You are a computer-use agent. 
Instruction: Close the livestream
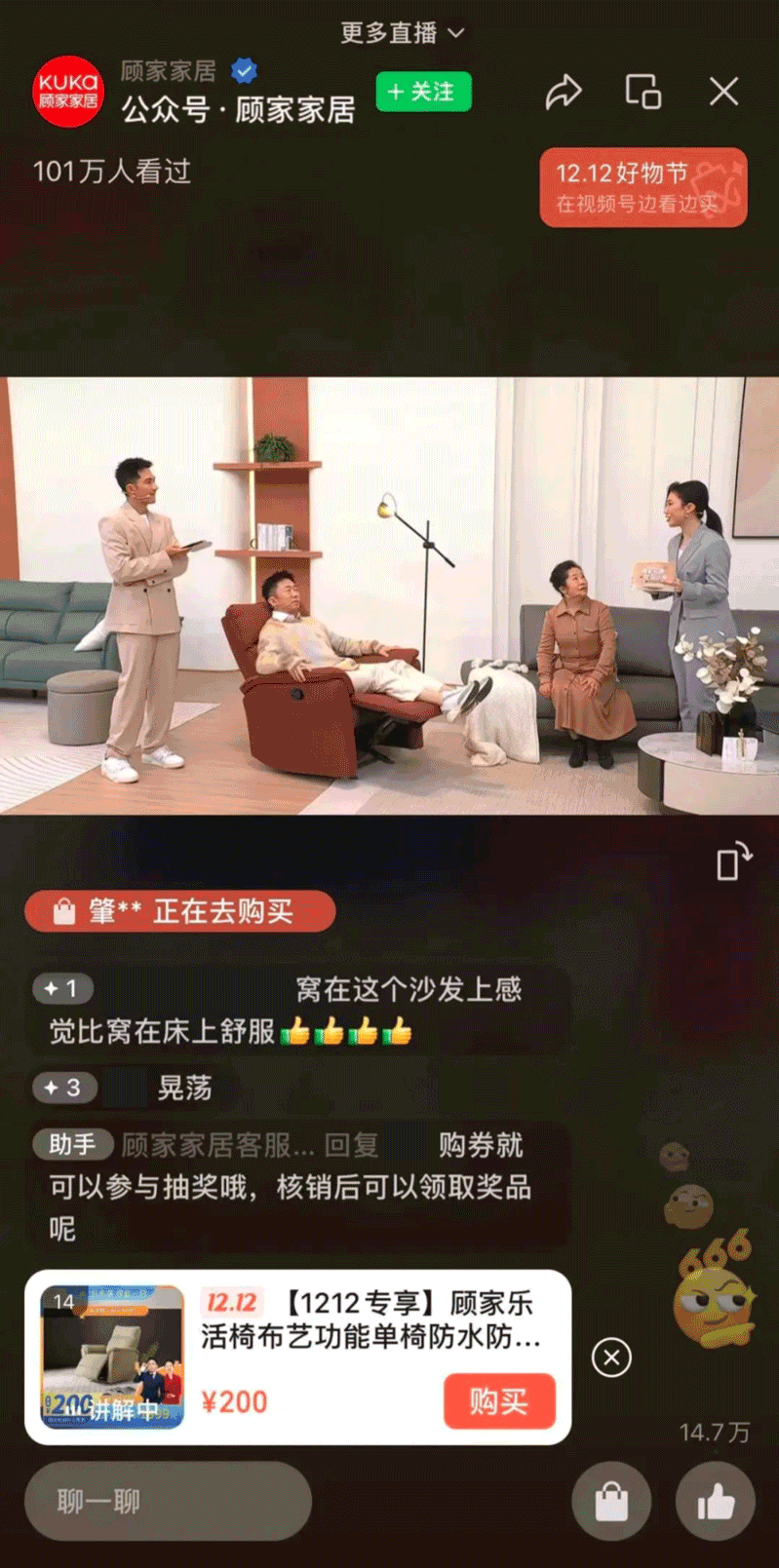pos(723,93)
